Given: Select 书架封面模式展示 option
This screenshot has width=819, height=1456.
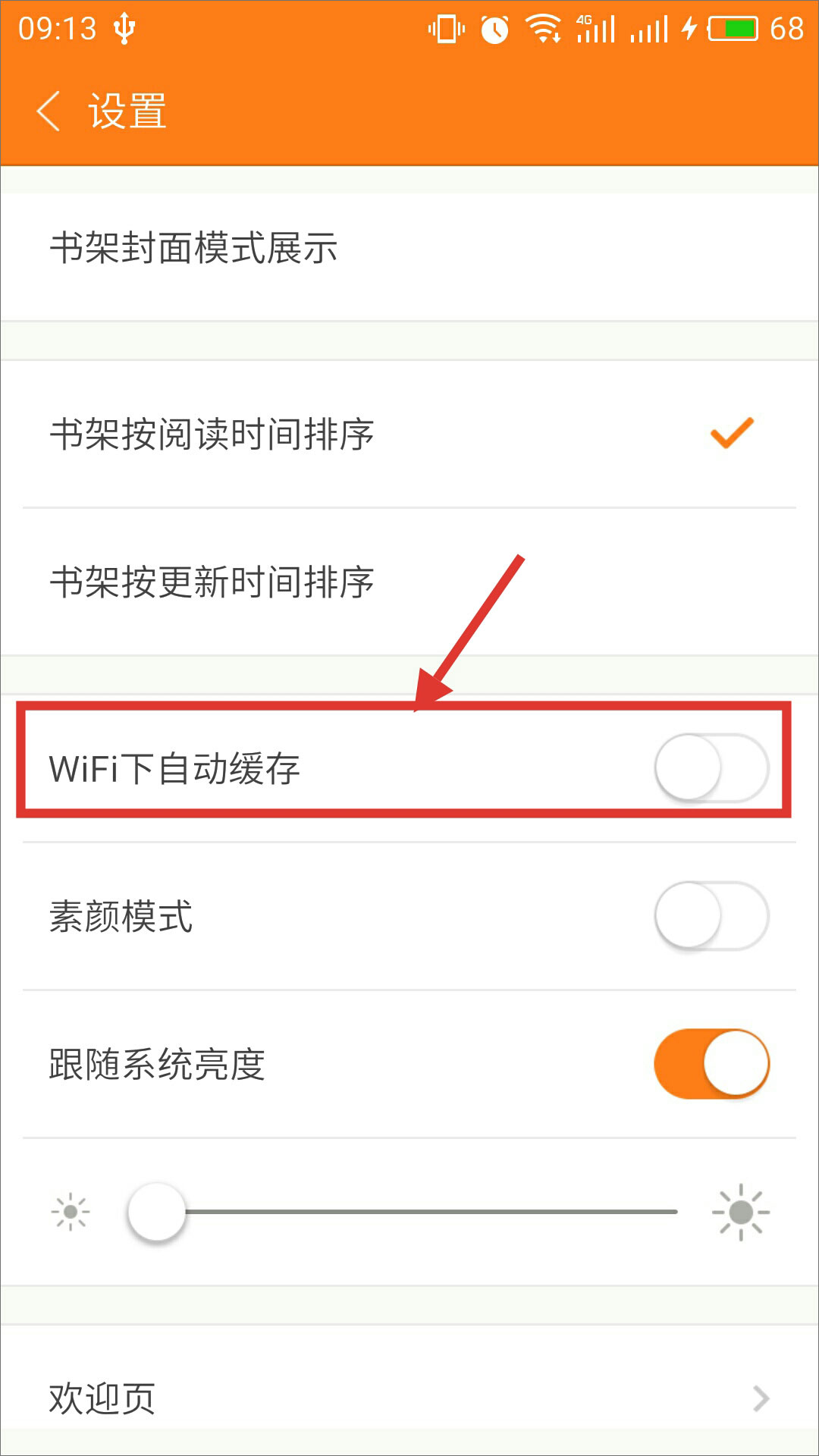Looking at the screenshot, I should click(x=409, y=249).
